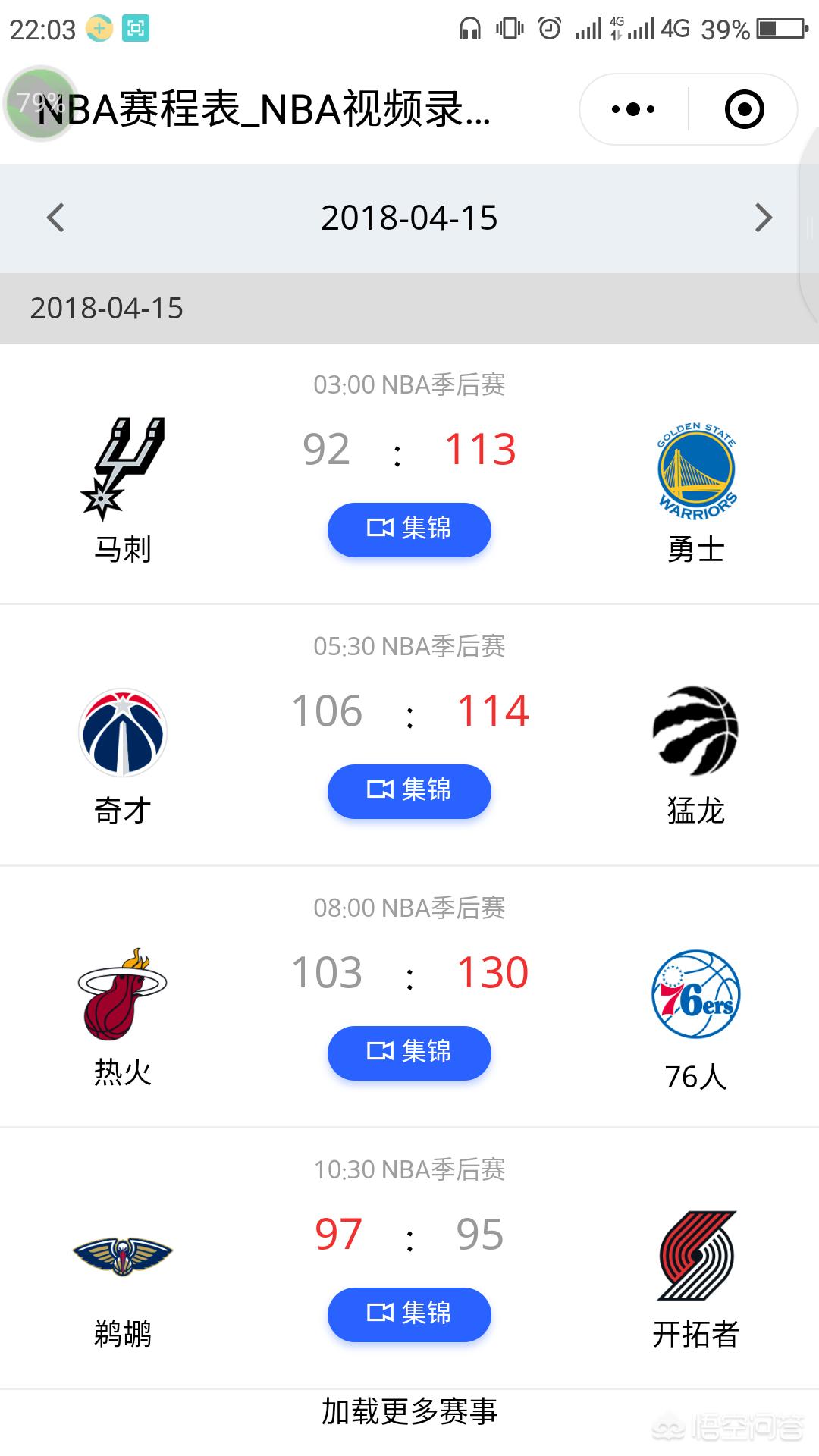Close the mini program with the circle button
Viewport: 819px width, 1456px height.
744,109
